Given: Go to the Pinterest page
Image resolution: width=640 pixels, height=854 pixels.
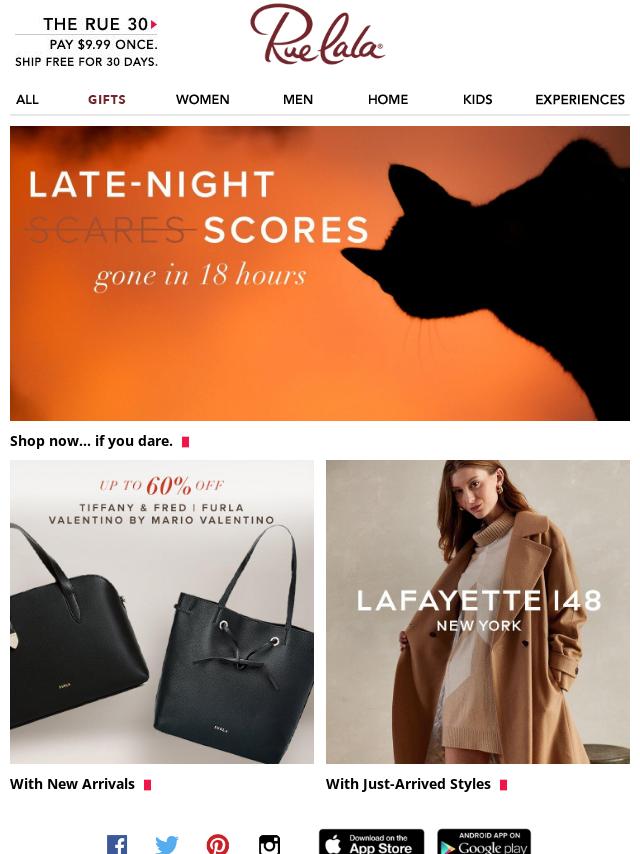Looking at the screenshot, I should pyautogui.click(x=218, y=844).
